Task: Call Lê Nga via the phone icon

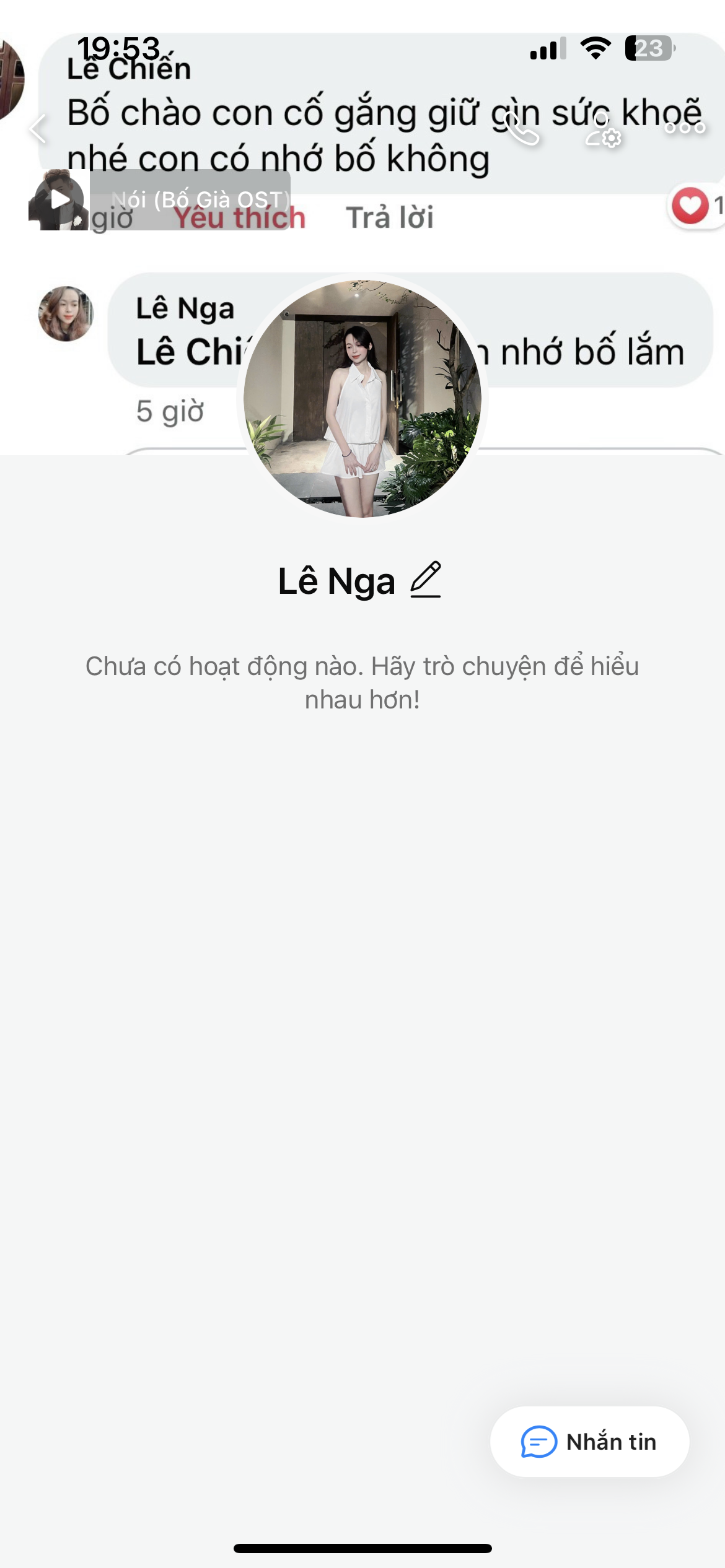Action: [x=522, y=129]
